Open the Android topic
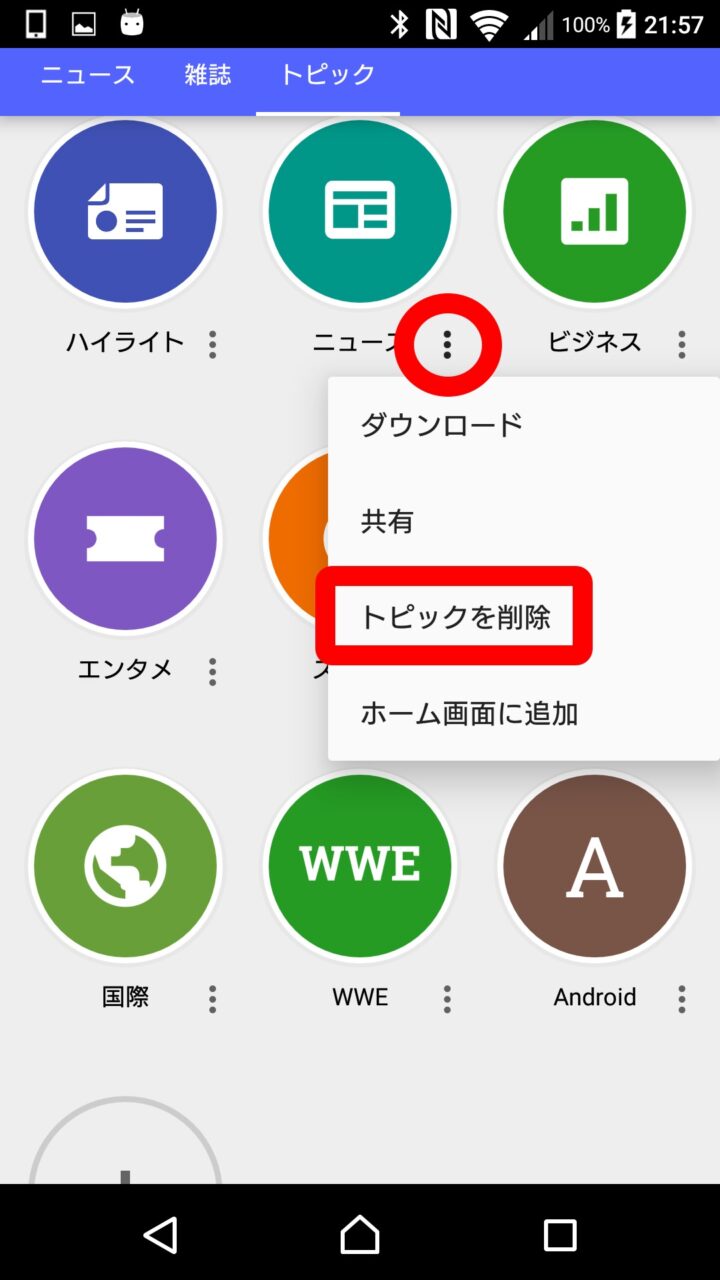 pos(595,866)
